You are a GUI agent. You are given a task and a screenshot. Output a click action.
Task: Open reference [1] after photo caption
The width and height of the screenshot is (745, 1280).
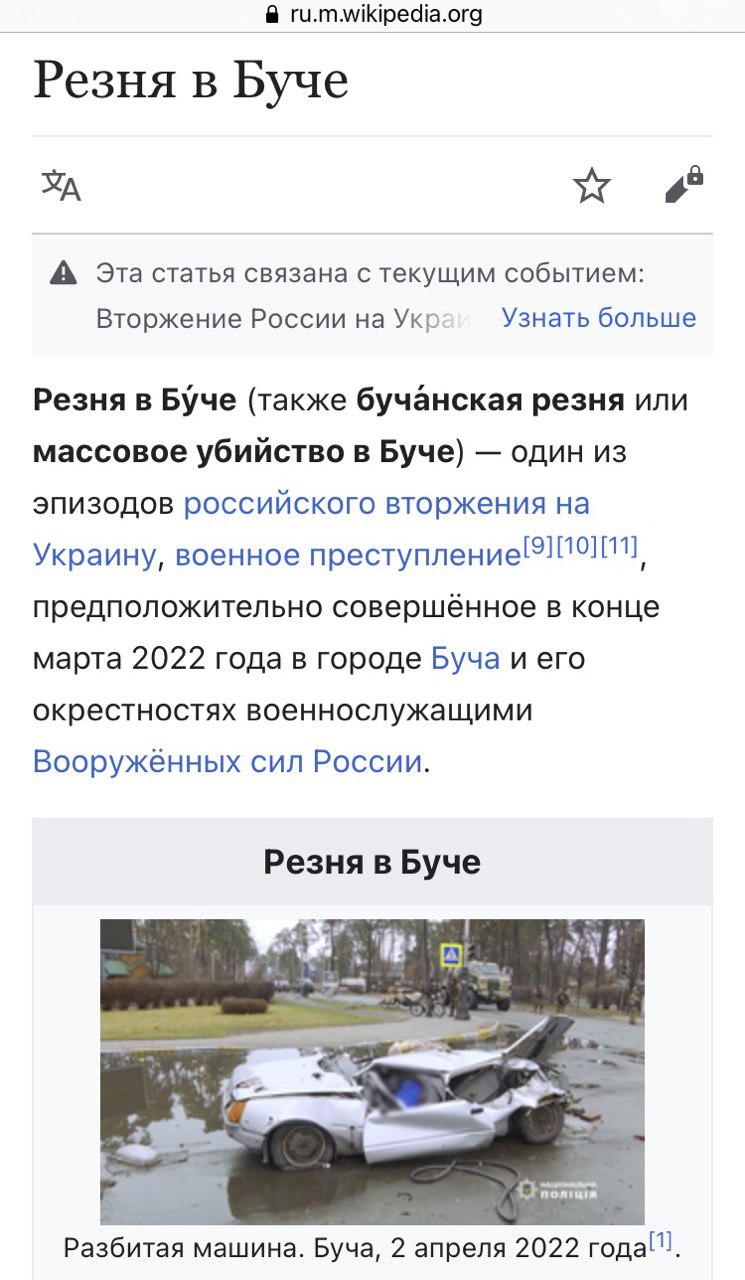click(x=661, y=1240)
